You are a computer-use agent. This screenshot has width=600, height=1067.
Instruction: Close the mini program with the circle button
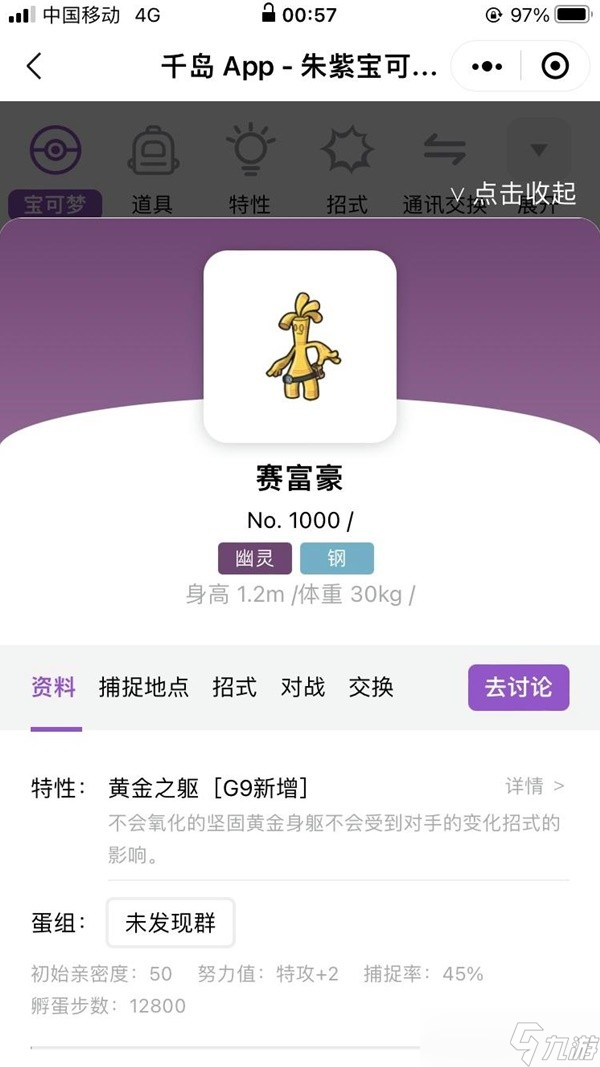pyautogui.click(x=554, y=66)
